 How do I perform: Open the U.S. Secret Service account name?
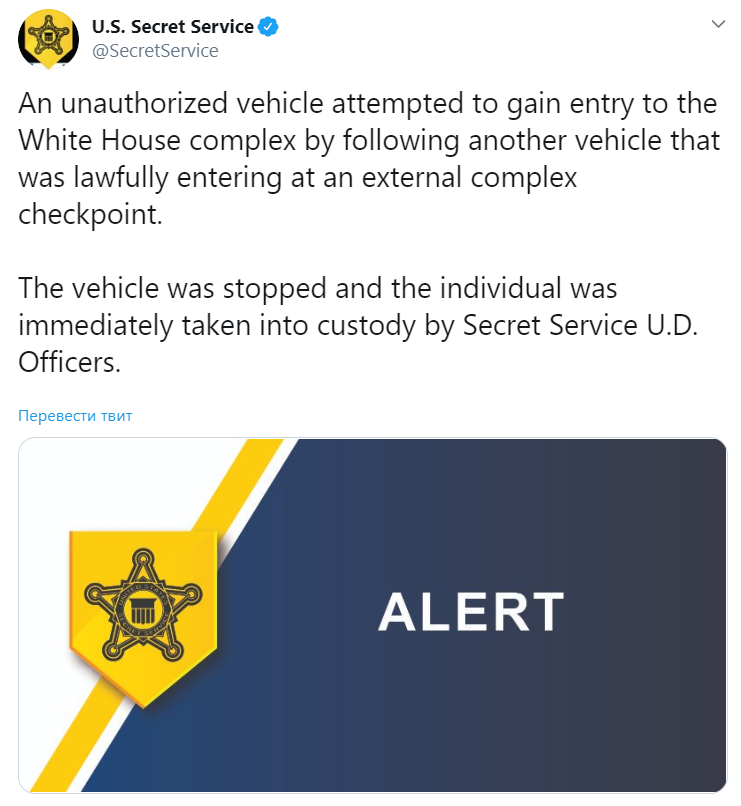pos(172,27)
